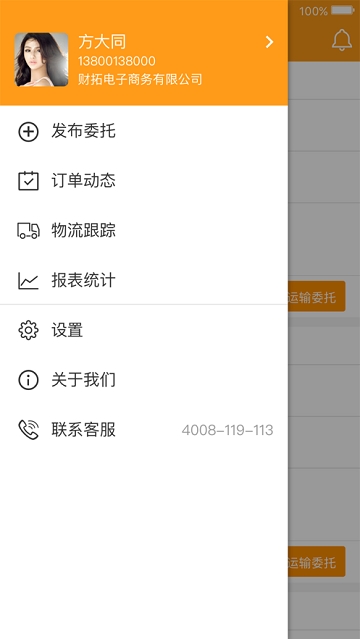Open 发布委托 menu item

(x=144, y=132)
